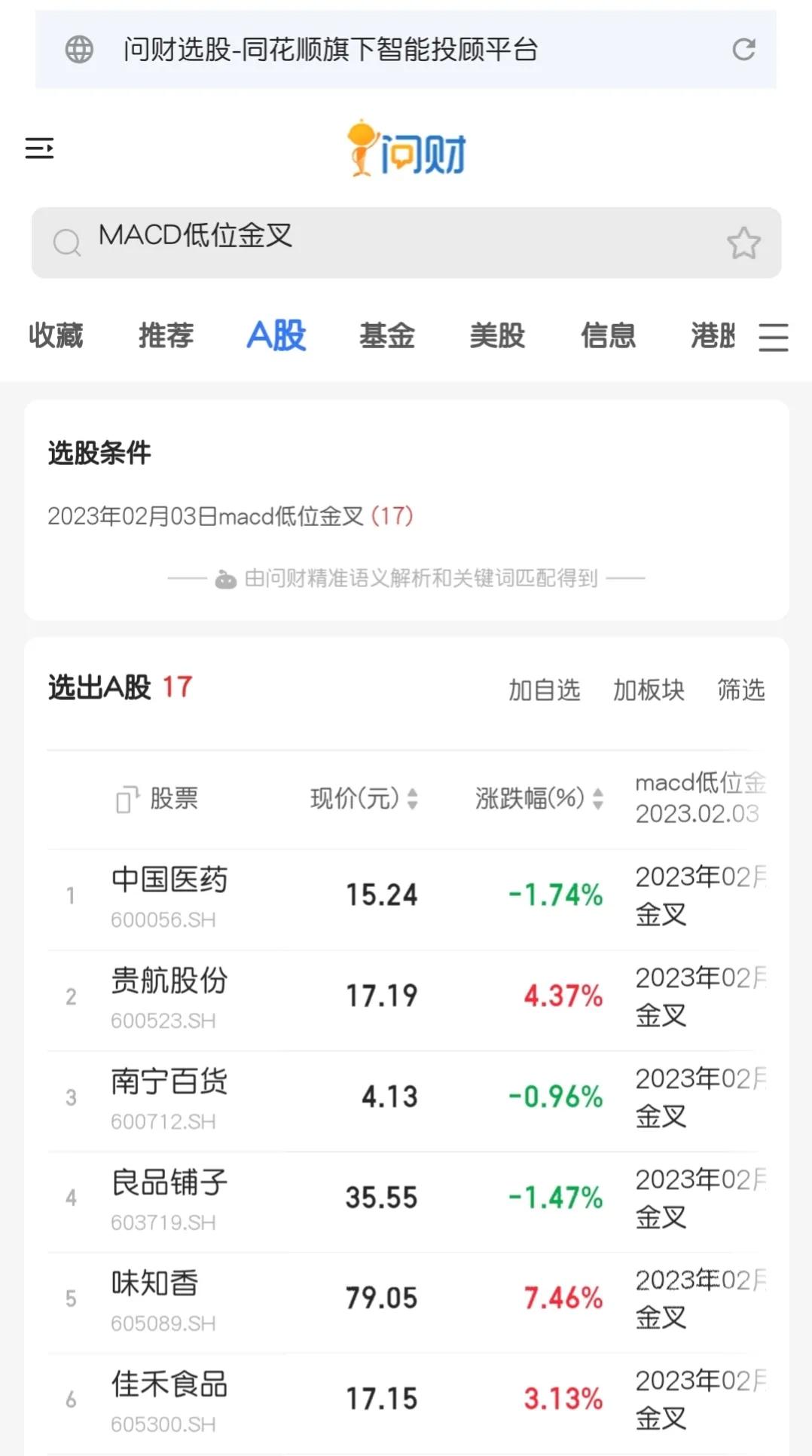Reload the page via the refresh icon
This screenshot has width=812, height=1456.
tap(744, 50)
